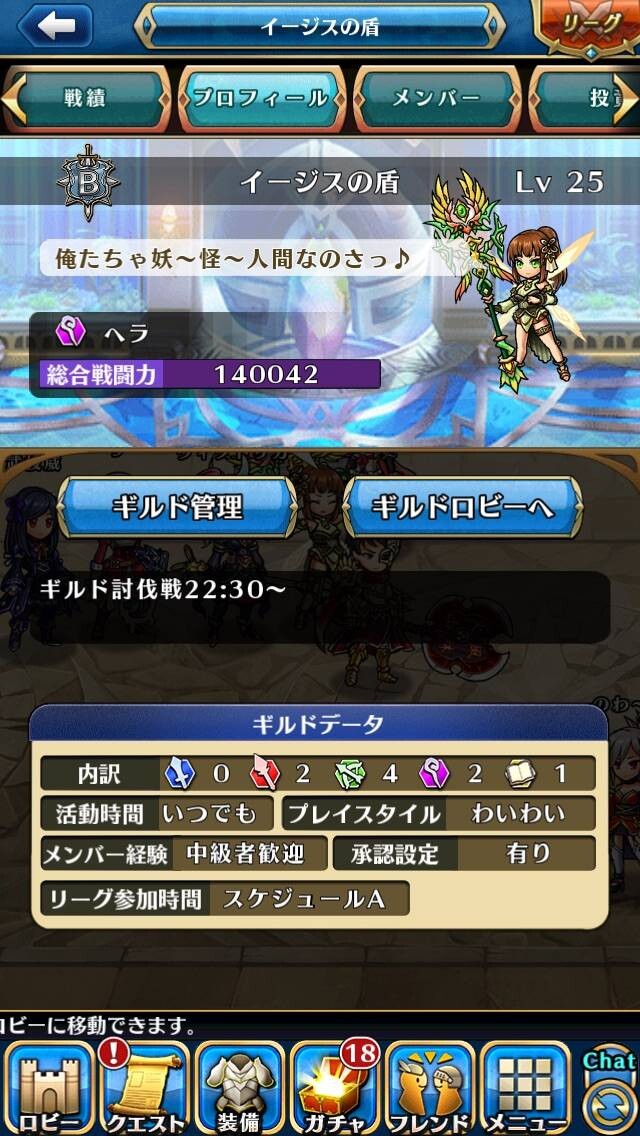The height and width of the screenshot is (1136, 640).
Task: Go back with the arrow button
Action: (x=56, y=27)
